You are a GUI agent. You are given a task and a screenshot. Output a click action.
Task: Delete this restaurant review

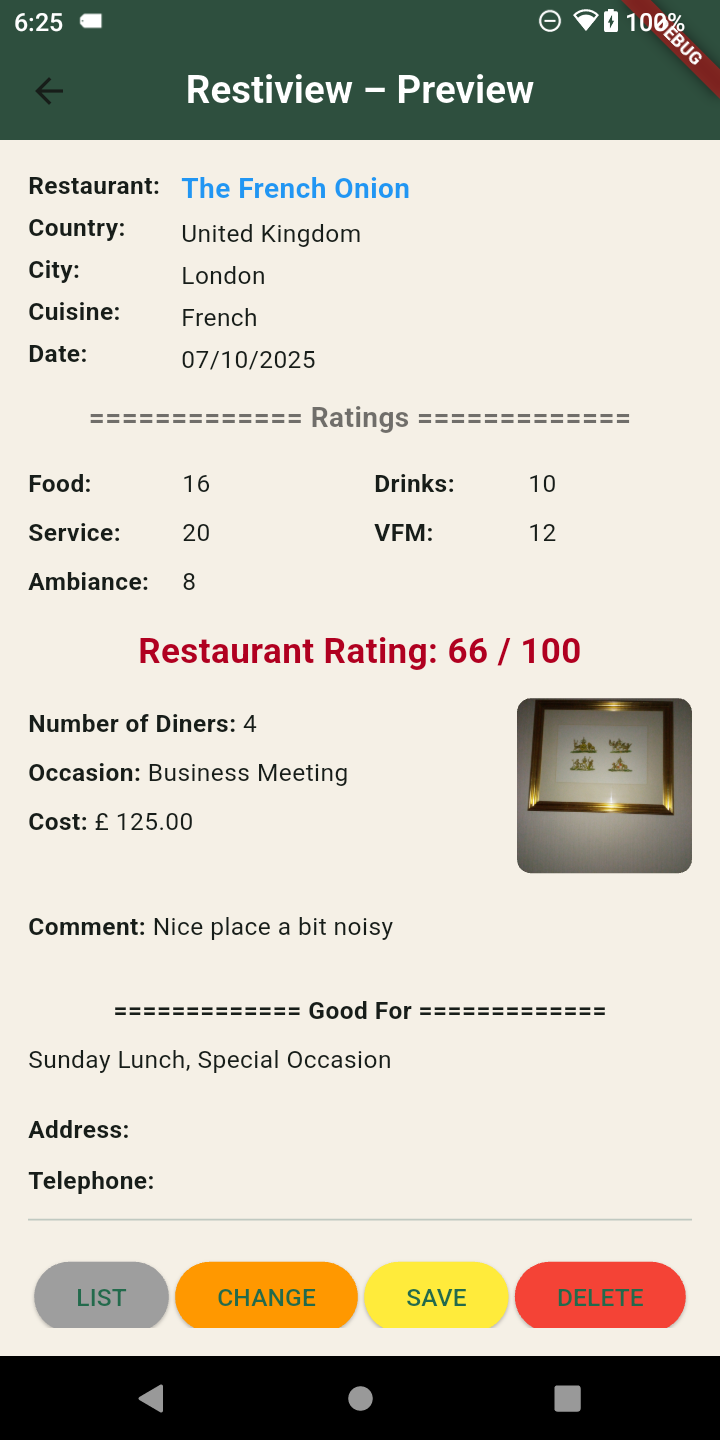click(600, 1297)
